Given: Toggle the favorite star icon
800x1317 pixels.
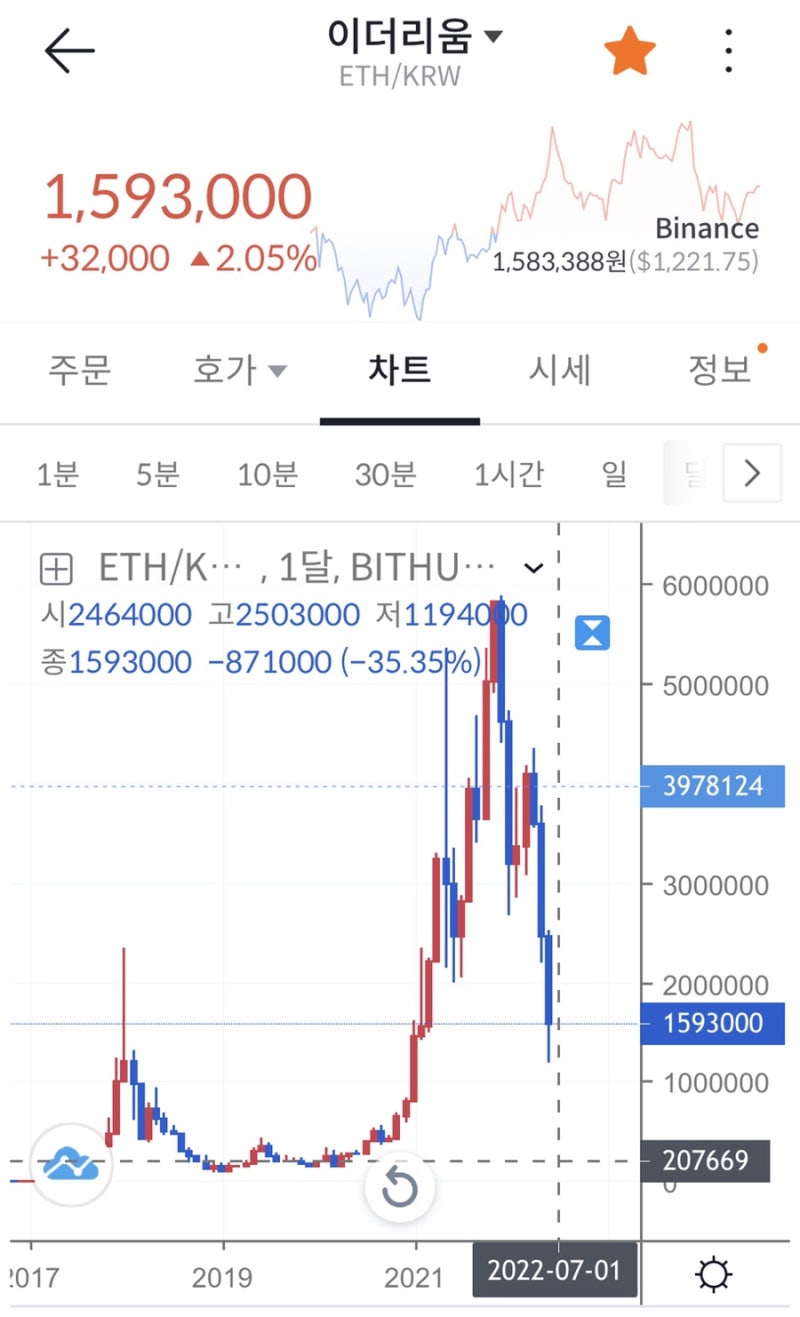Looking at the screenshot, I should pos(630,50).
